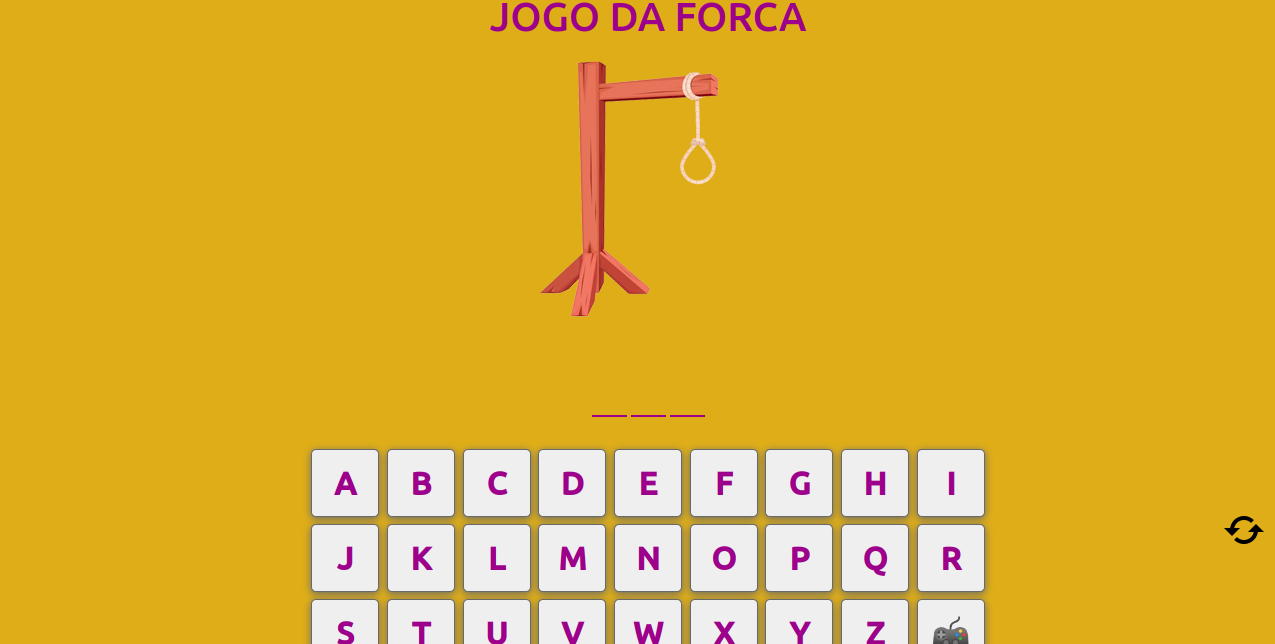Pick the letter M
The image size is (1275, 644).
click(x=572, y=558)
